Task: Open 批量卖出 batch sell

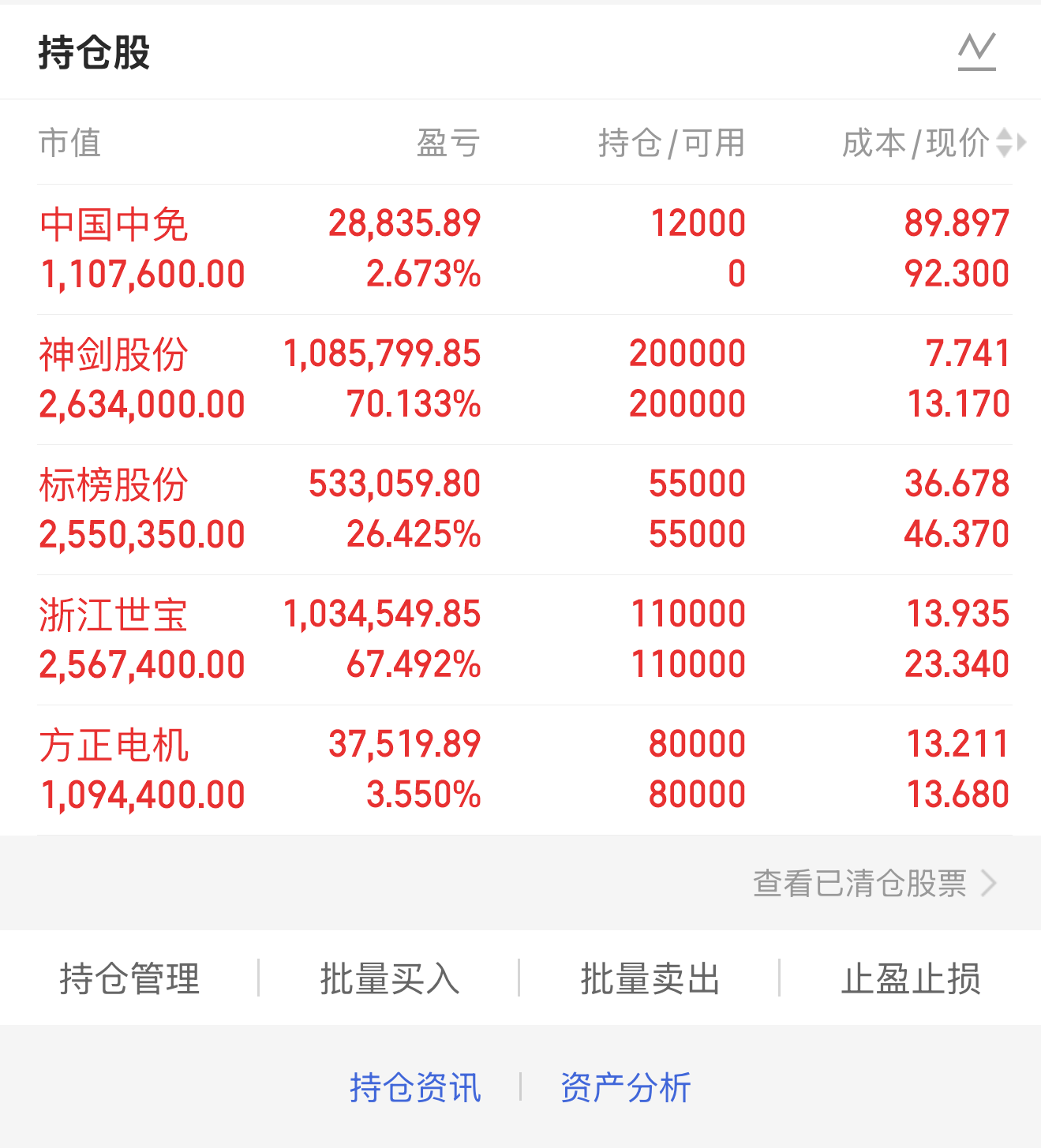Action: click(650, 978)
